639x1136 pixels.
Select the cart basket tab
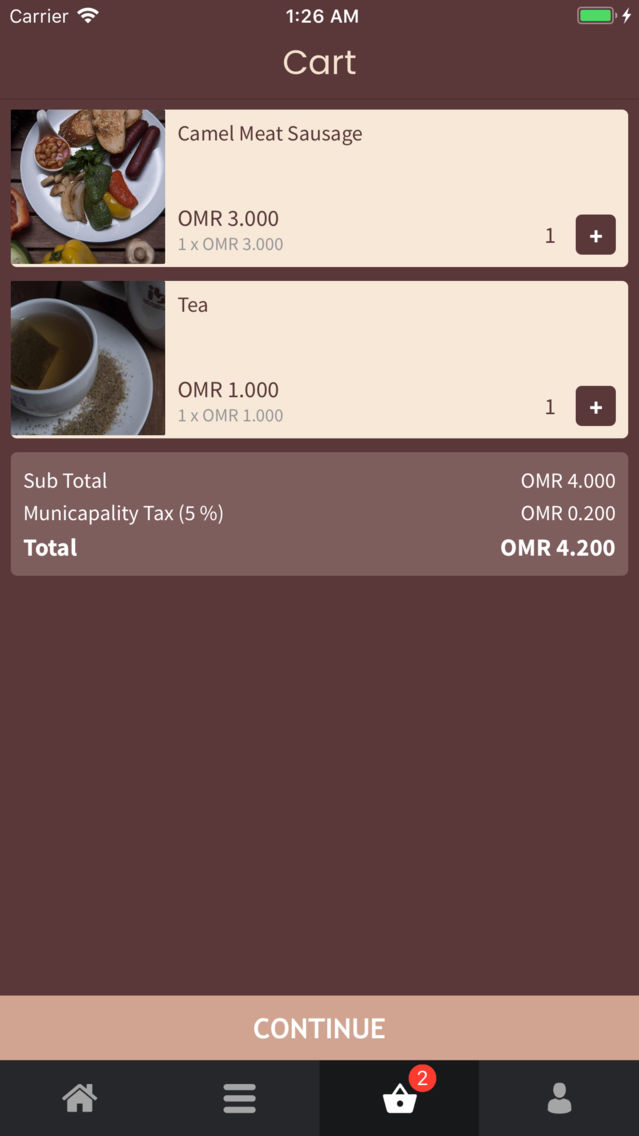(399, 1098)
